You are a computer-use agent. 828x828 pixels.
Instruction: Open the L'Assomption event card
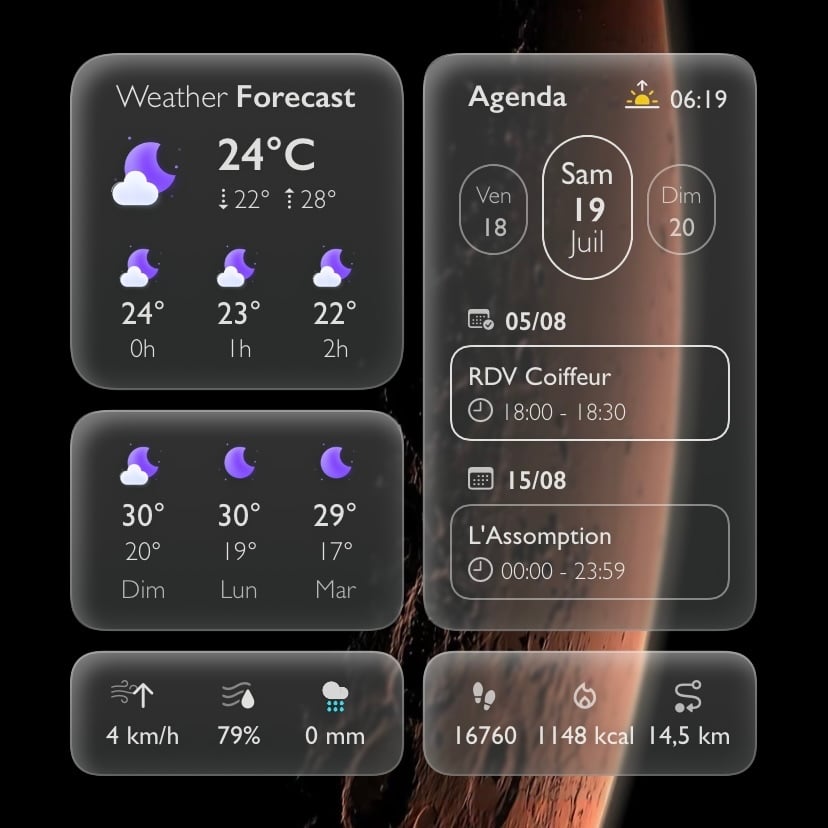[x=589, y=552]
